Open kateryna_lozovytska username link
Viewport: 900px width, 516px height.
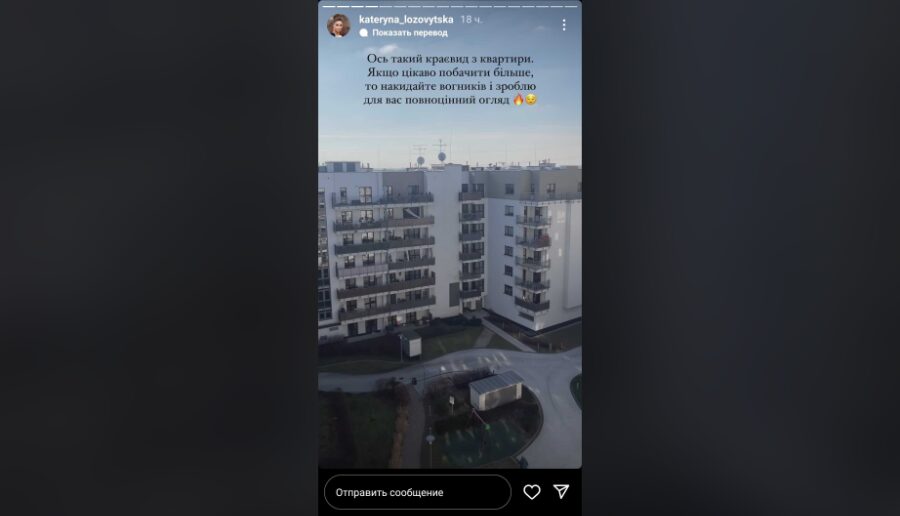pyautogui.click(x=405, y=19)
